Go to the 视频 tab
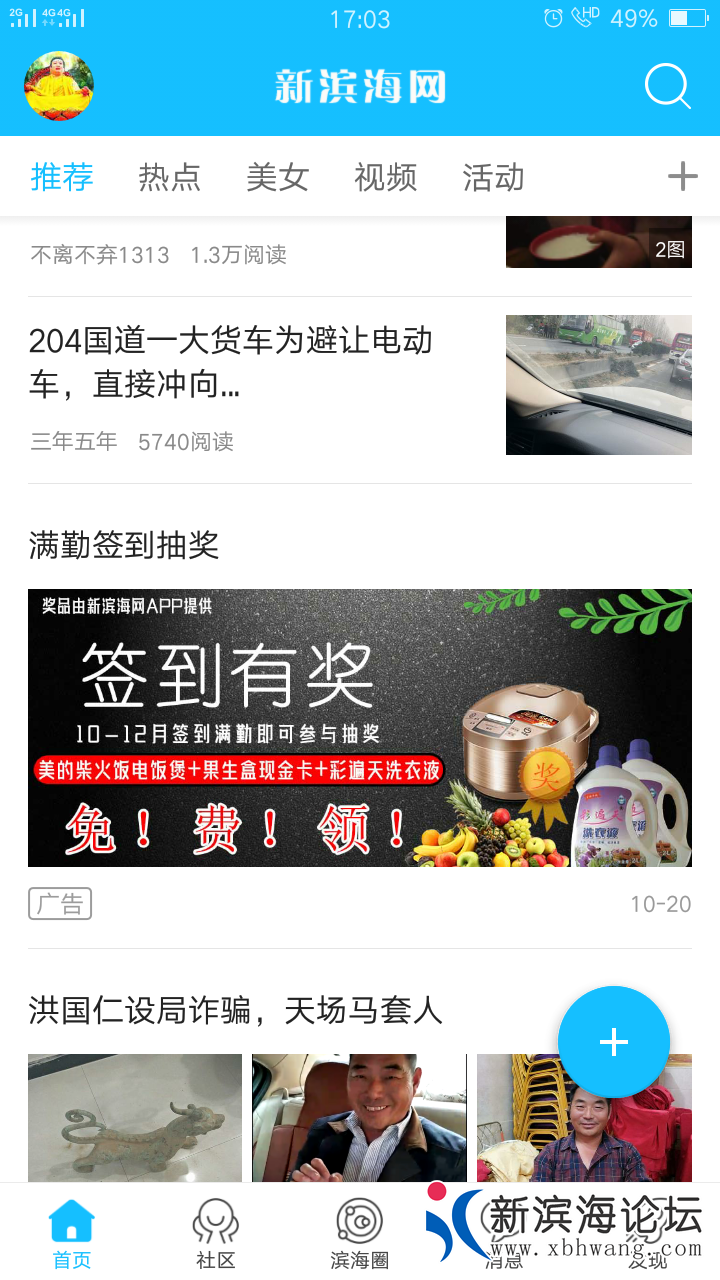The image size is (720, 1280). 385,177
